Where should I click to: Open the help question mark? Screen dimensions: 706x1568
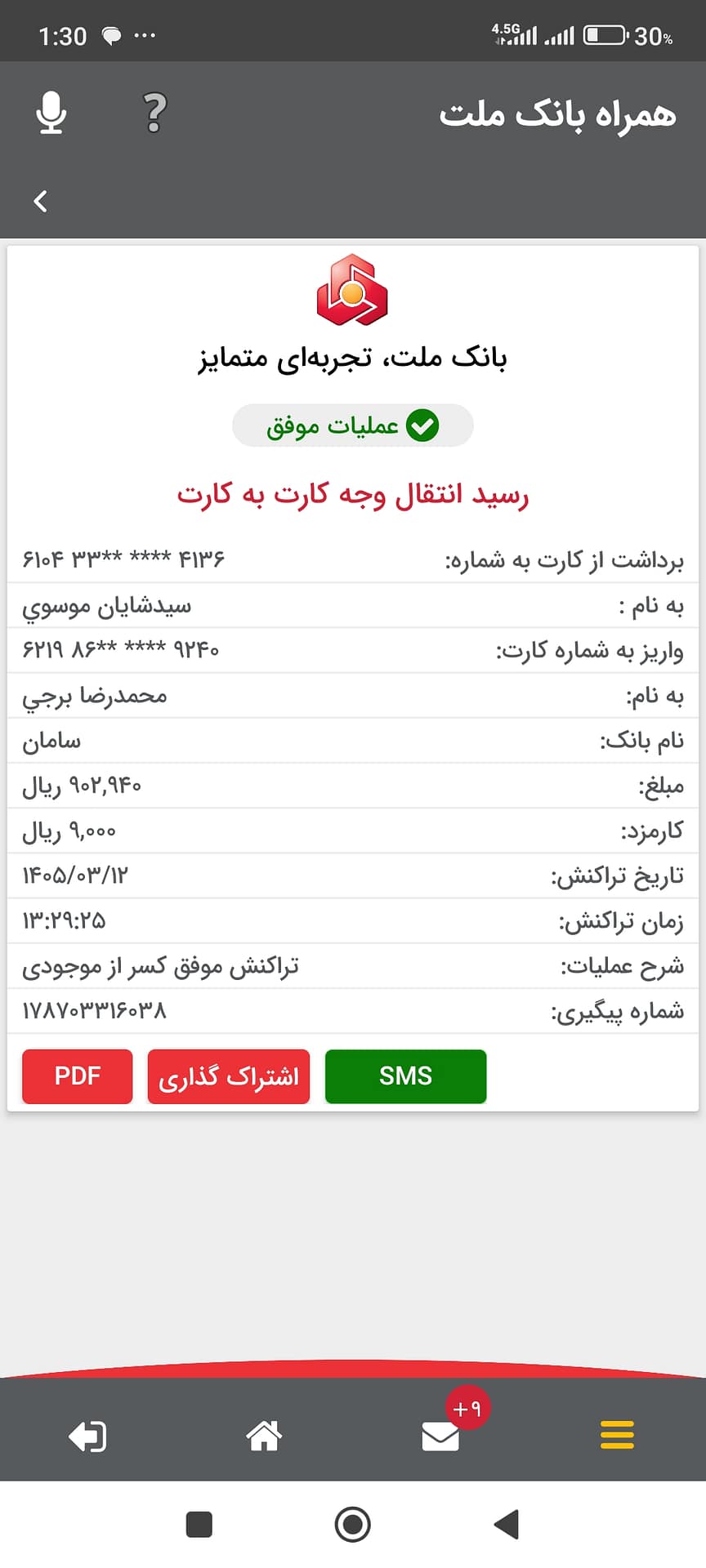(x=154, y=113)
